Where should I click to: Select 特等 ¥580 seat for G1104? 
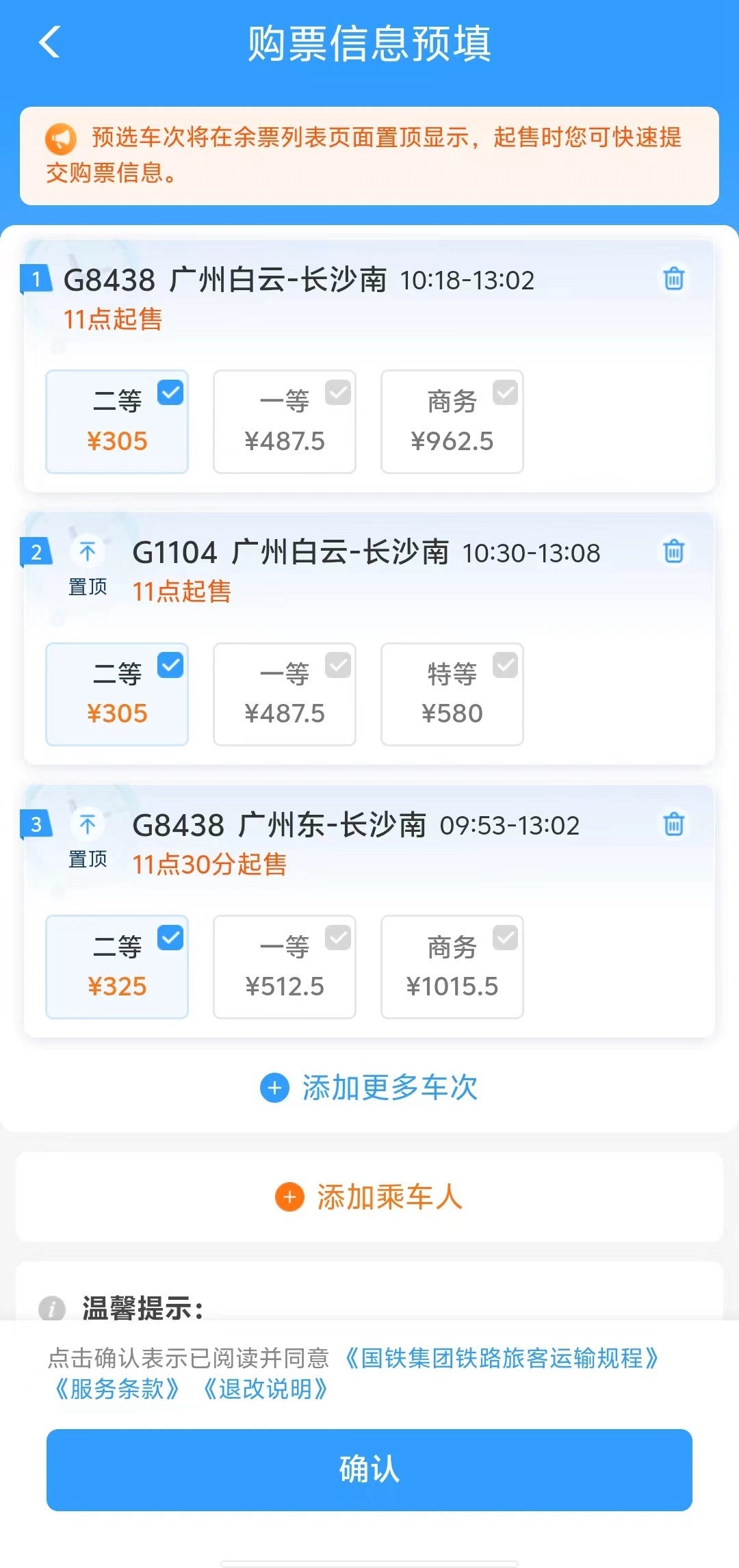click(x=452, y=694)
